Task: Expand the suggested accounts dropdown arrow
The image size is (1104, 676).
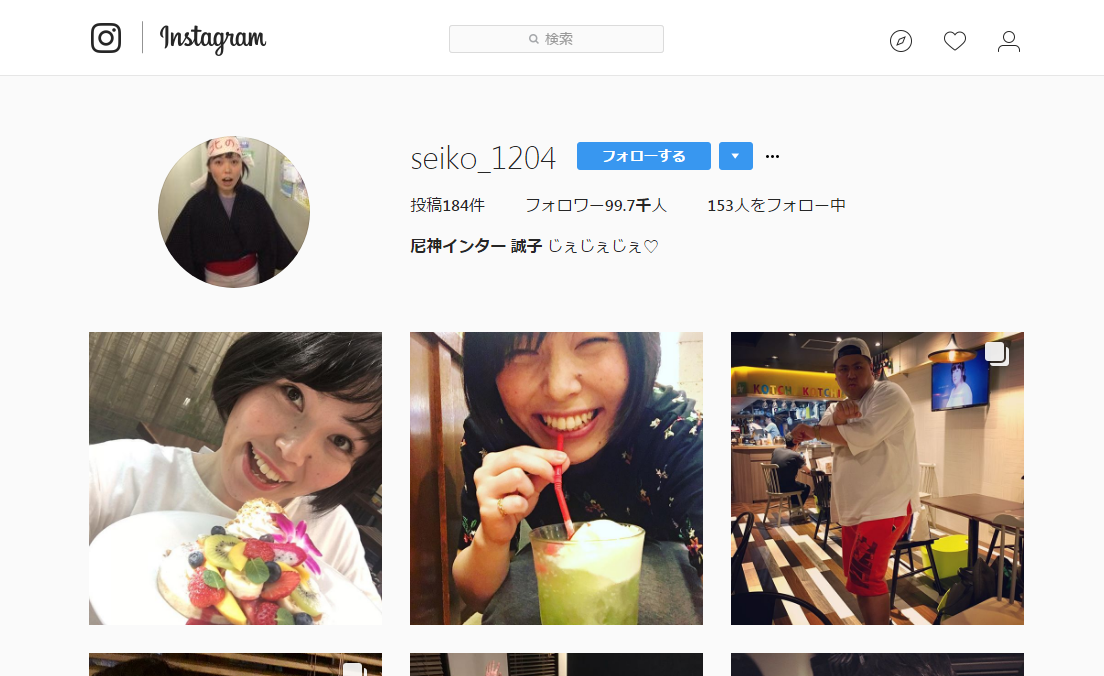Action: 735,156
